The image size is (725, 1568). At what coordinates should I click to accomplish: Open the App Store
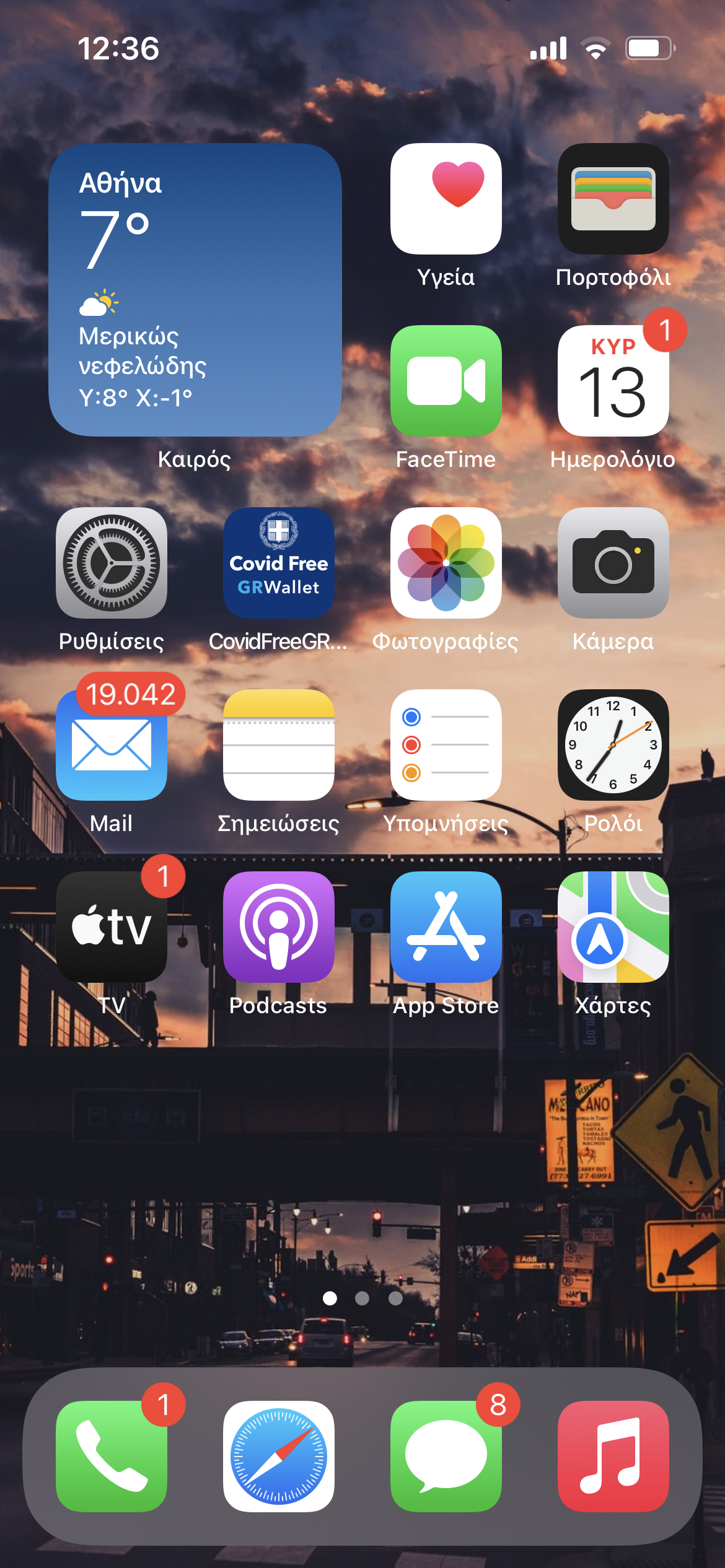coord(446,927)
